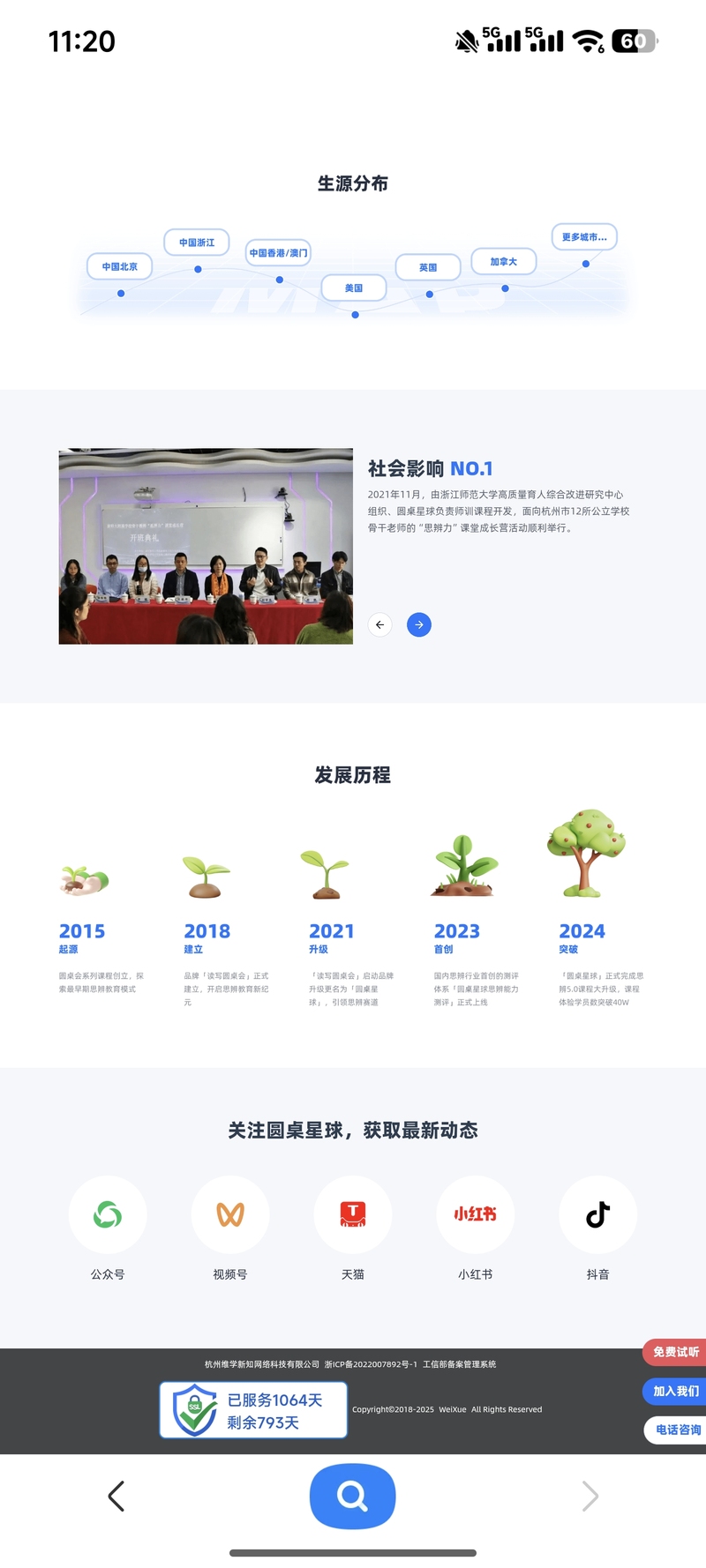Open the SSL service days badge
The height and width of the screenshot is (1568, 706).
(x=253, y=1409)
